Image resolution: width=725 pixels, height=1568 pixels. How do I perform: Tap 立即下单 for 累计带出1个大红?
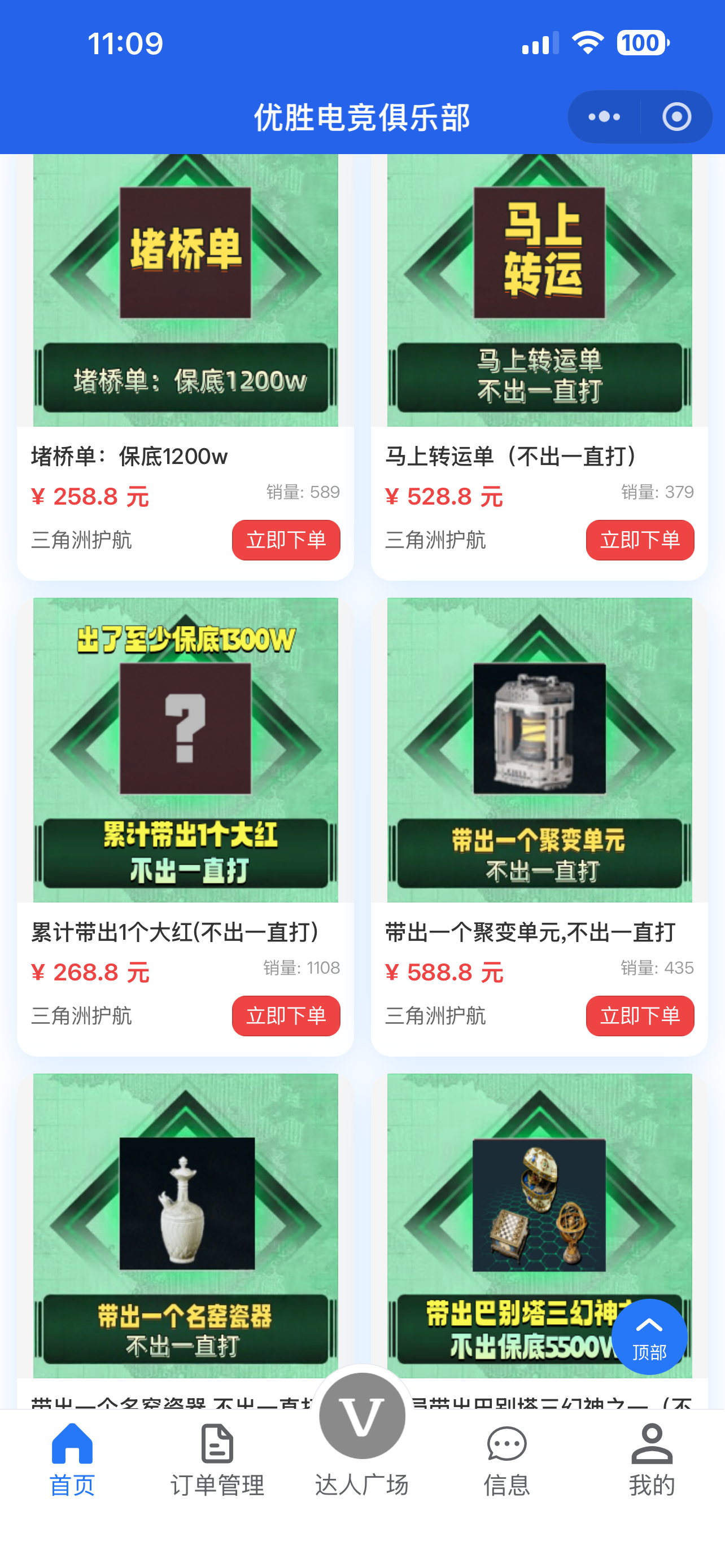286,1015
